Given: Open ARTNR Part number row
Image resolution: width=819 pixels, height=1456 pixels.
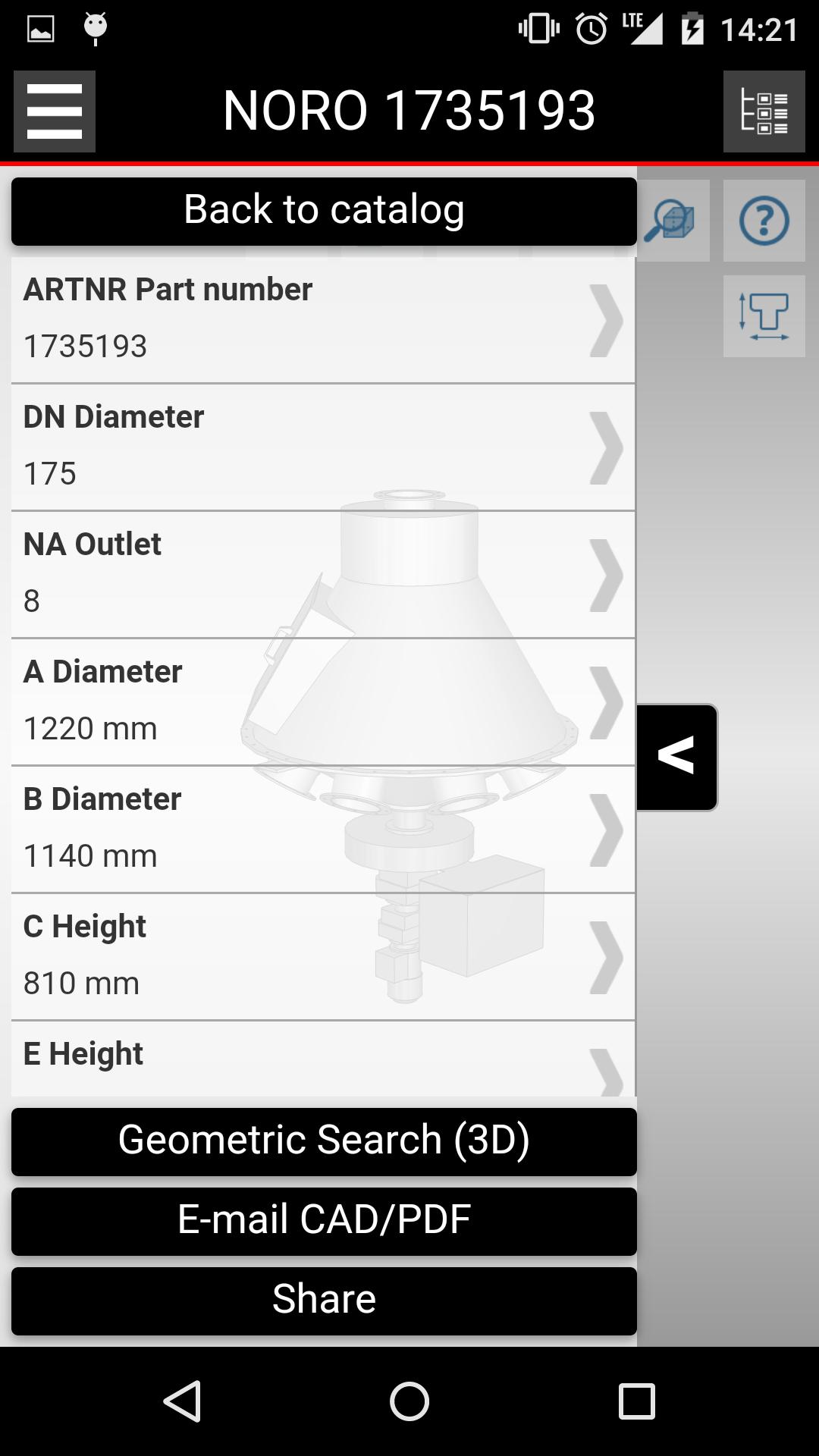Looking at the screenshot, I should click(323, 320).
